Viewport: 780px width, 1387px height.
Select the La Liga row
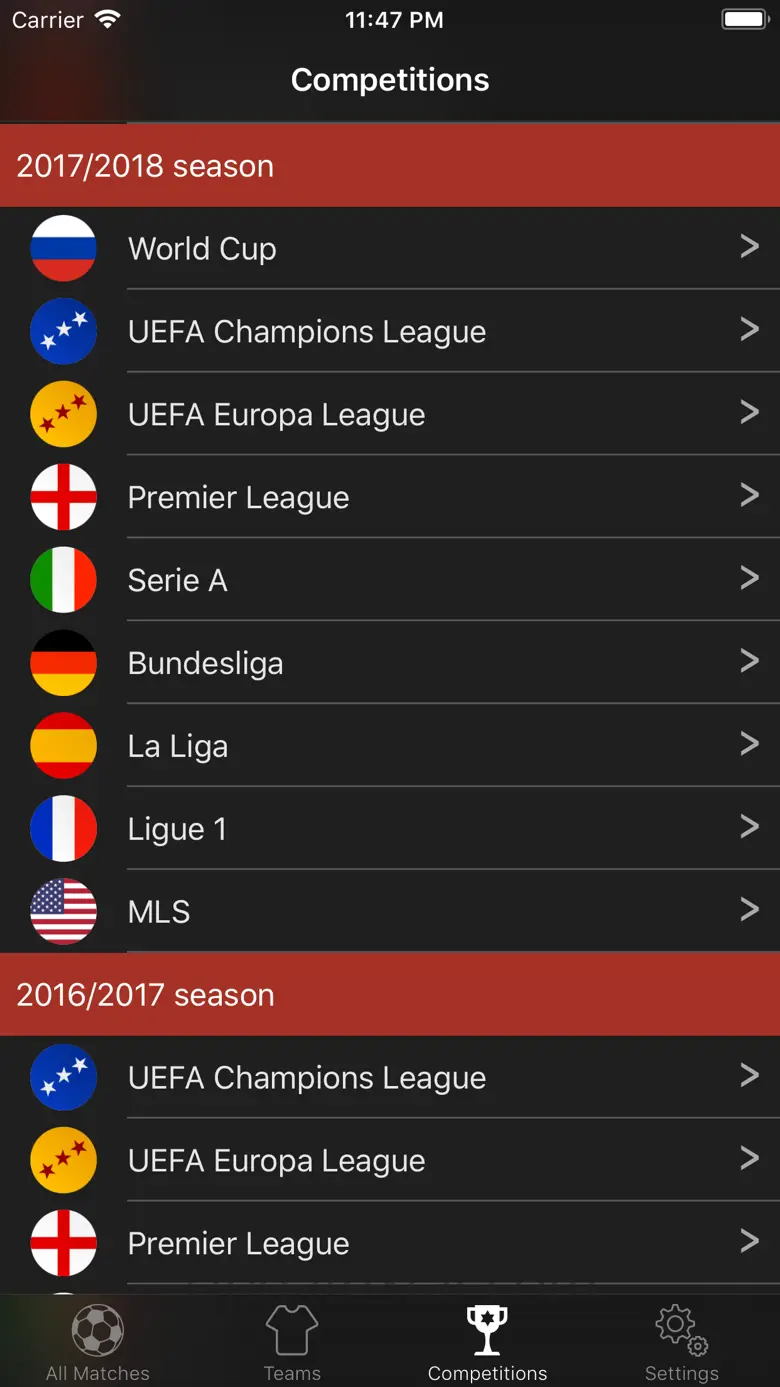390,746
